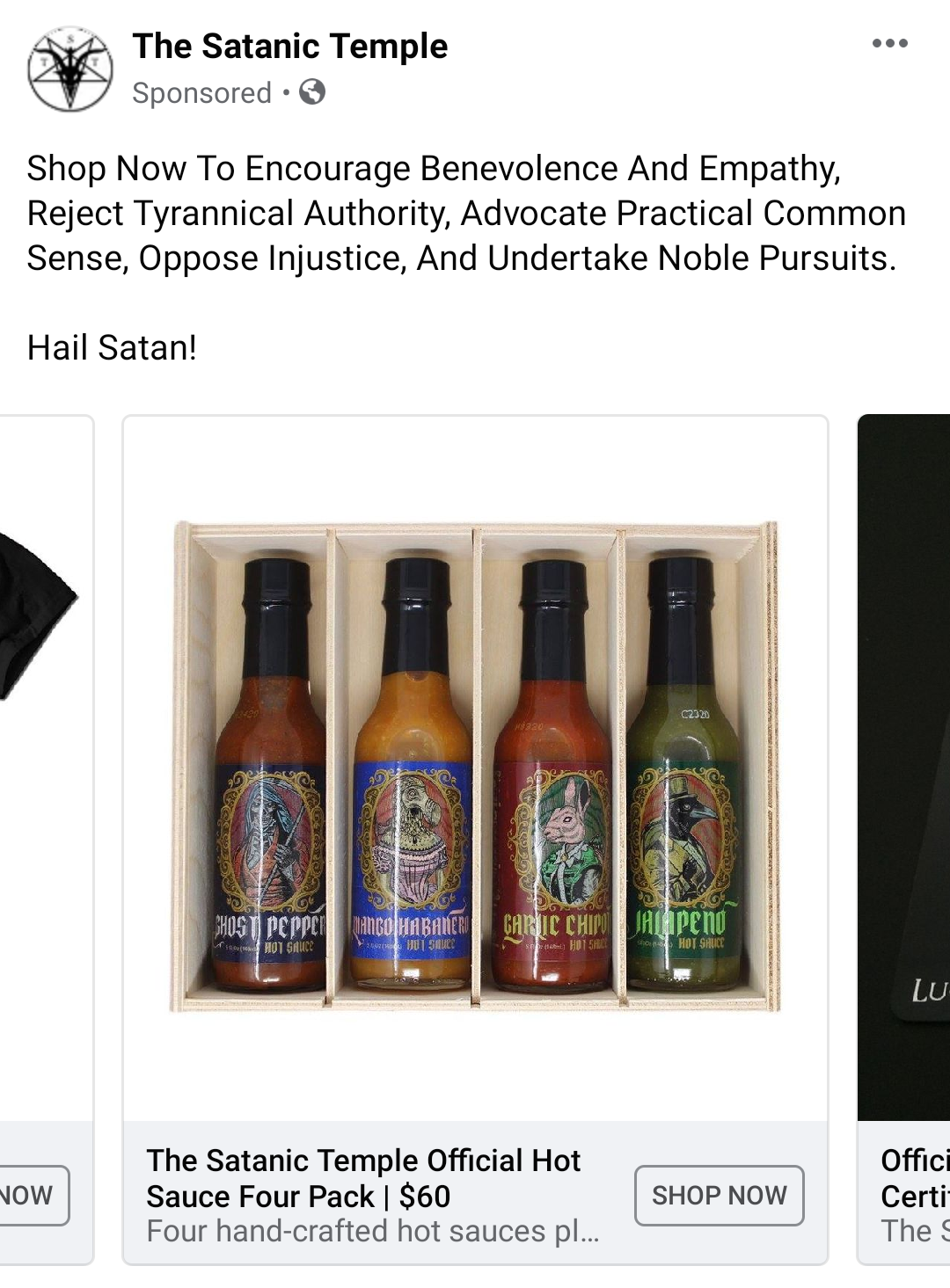Tap Shop Now for Hot Sauce Four Pack
950x1288 pixels.
[x=719, y=1195]
